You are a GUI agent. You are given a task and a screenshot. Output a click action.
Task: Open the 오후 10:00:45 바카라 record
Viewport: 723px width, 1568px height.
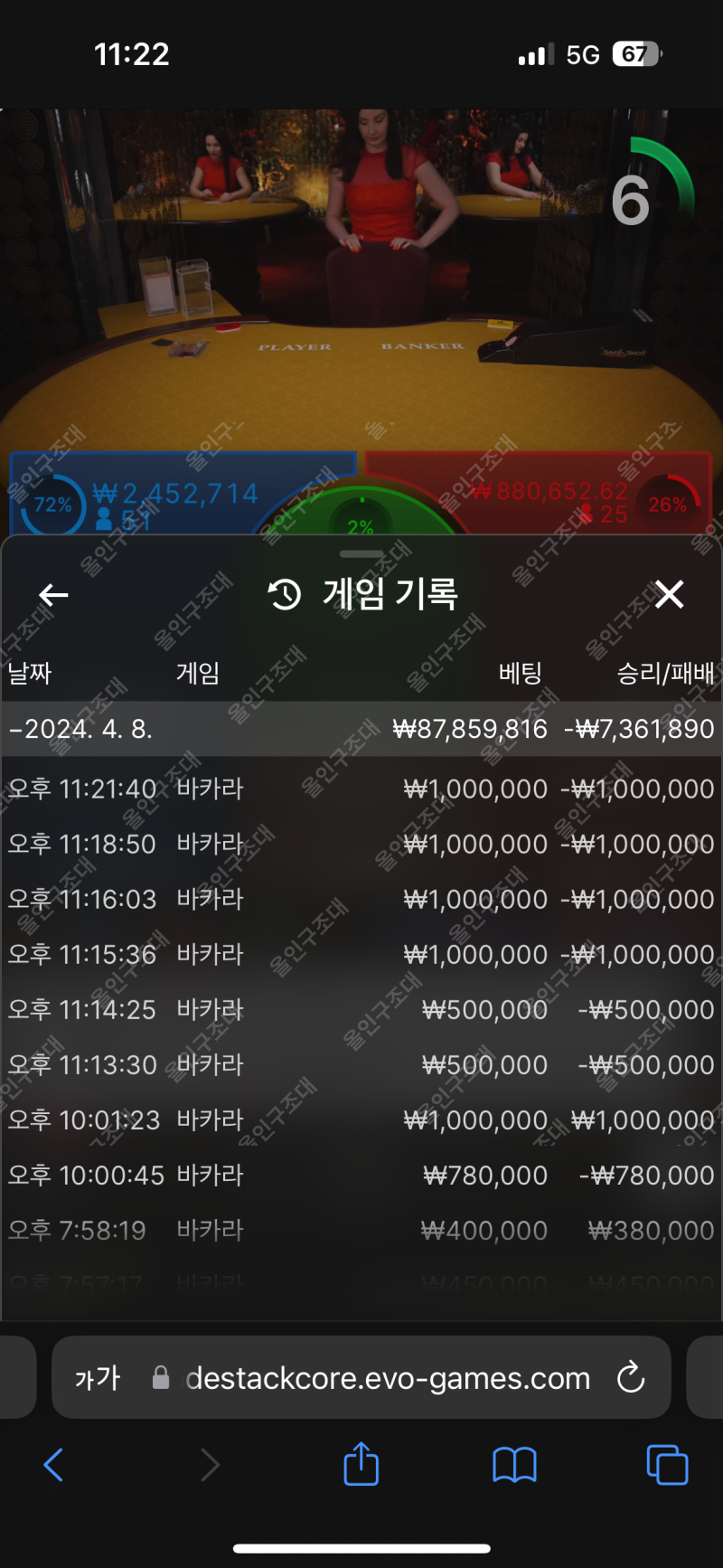click(x=361, y=1175)
